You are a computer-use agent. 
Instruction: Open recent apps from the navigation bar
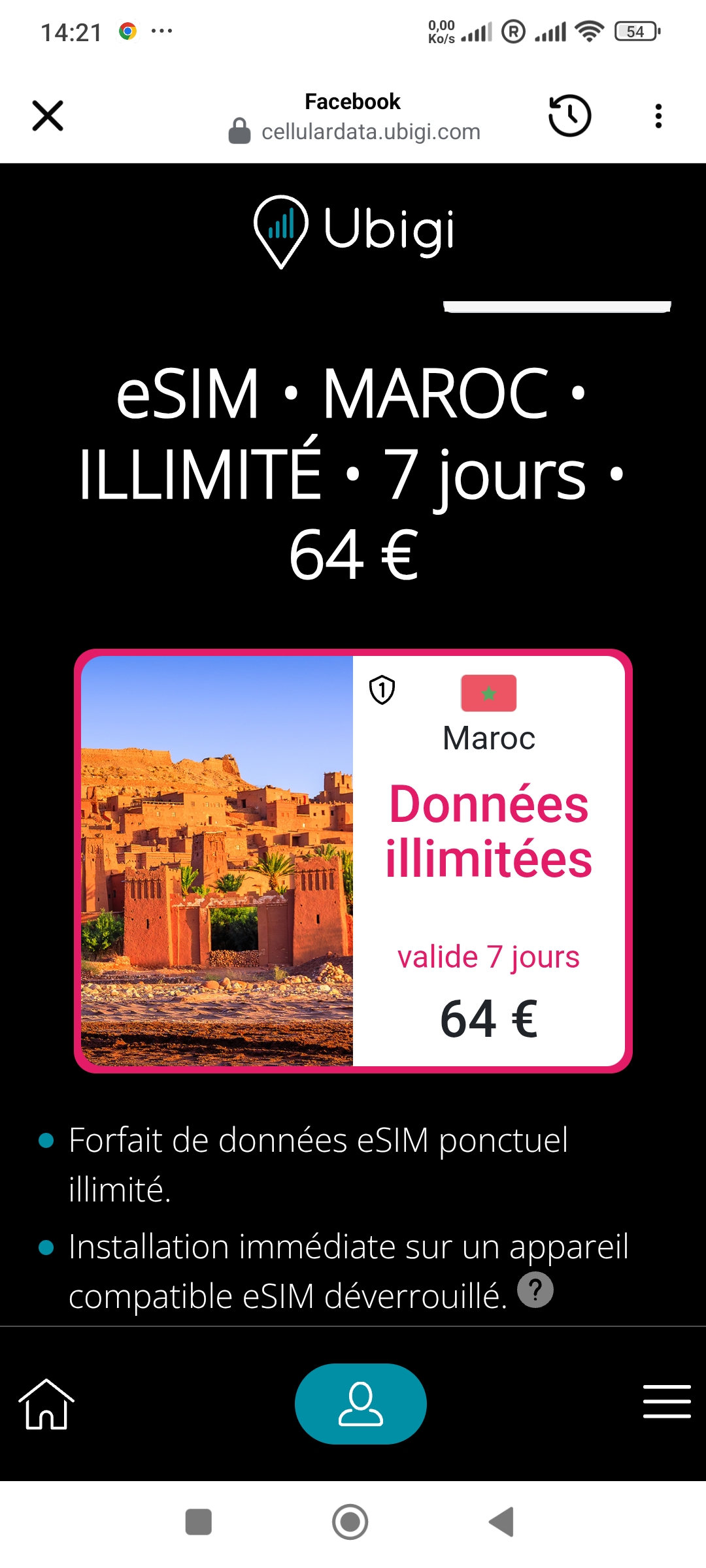[199, 1522]
